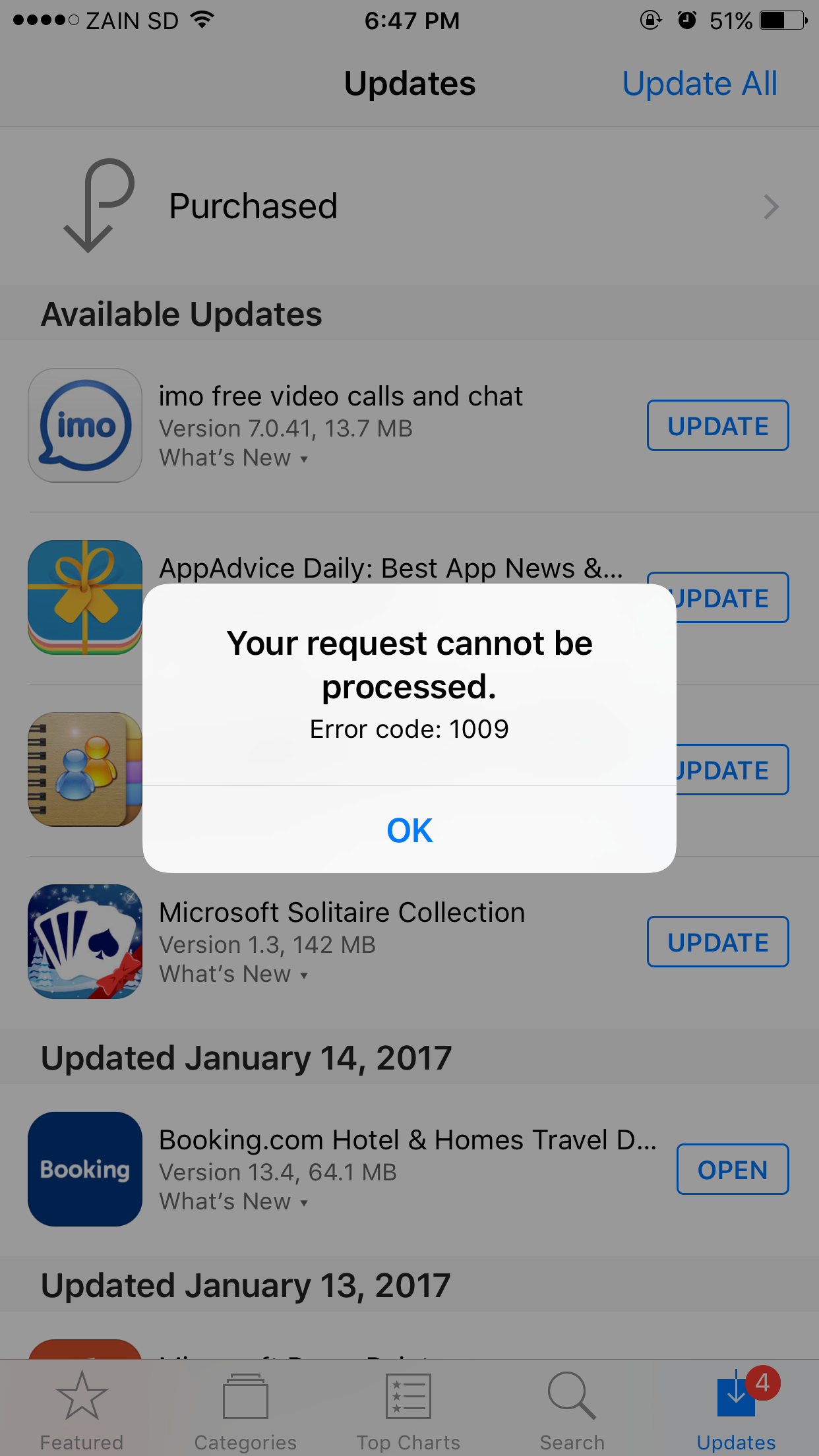Open the Purchased apps row
819x1456 pixels.
point(409,206)
